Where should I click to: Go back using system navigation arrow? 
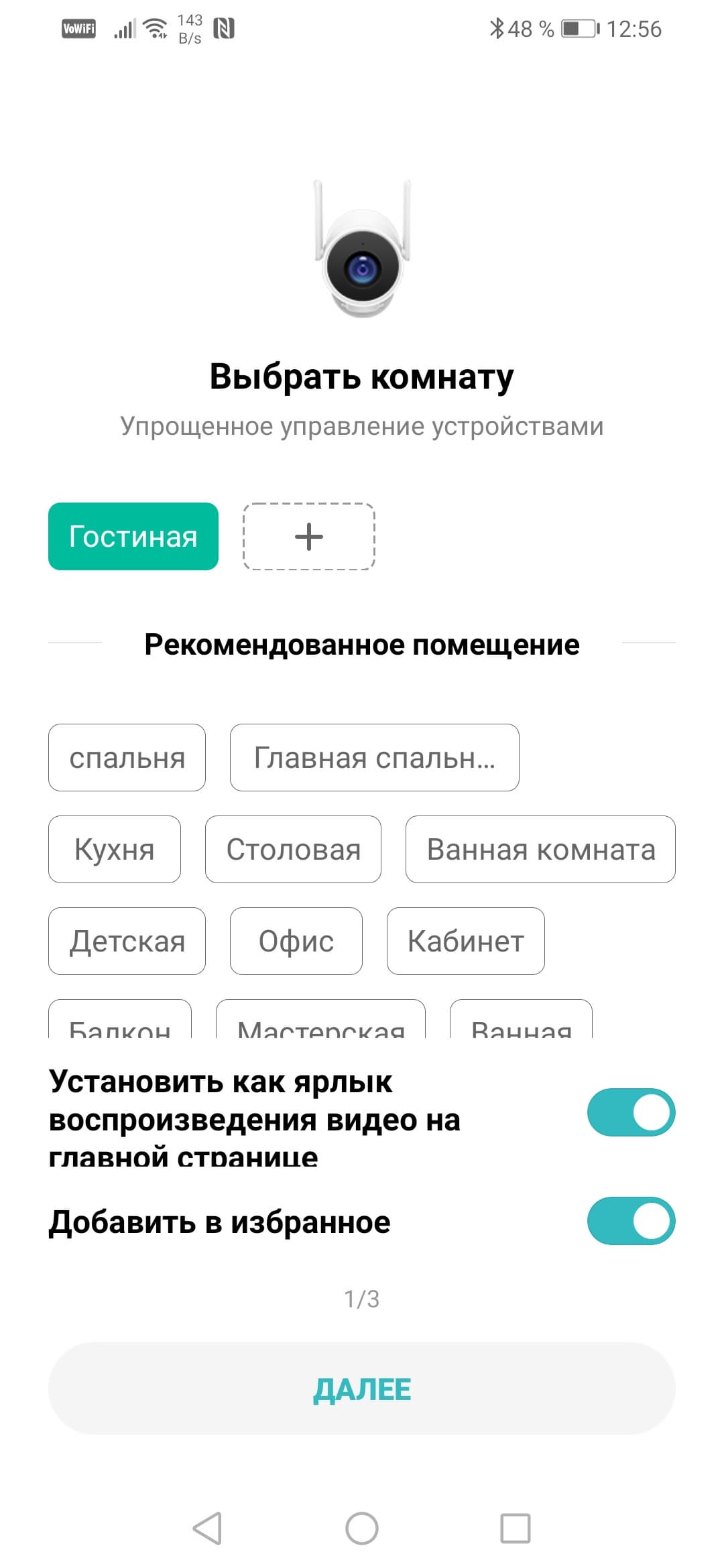click(207, 1528)
